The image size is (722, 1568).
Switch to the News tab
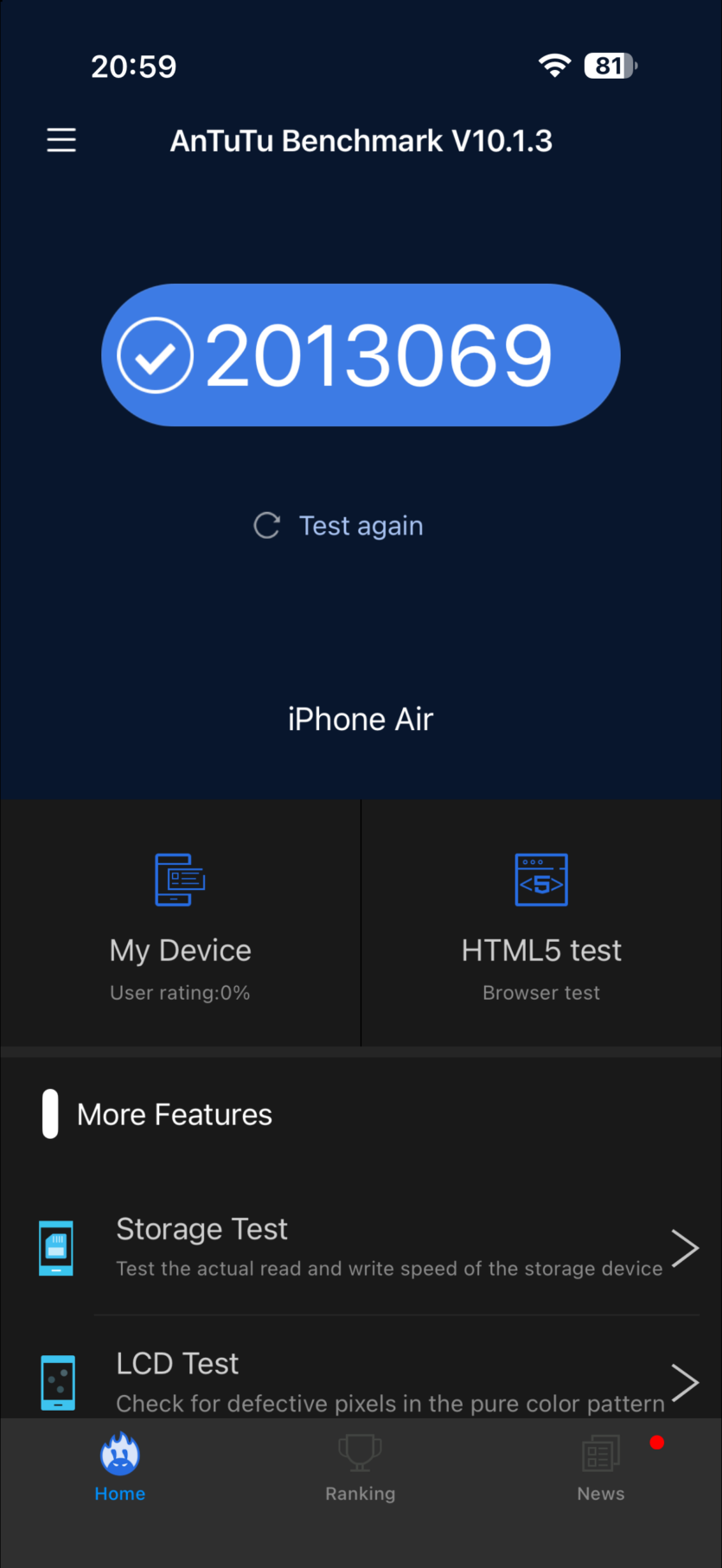click(x=601, y=1467)
